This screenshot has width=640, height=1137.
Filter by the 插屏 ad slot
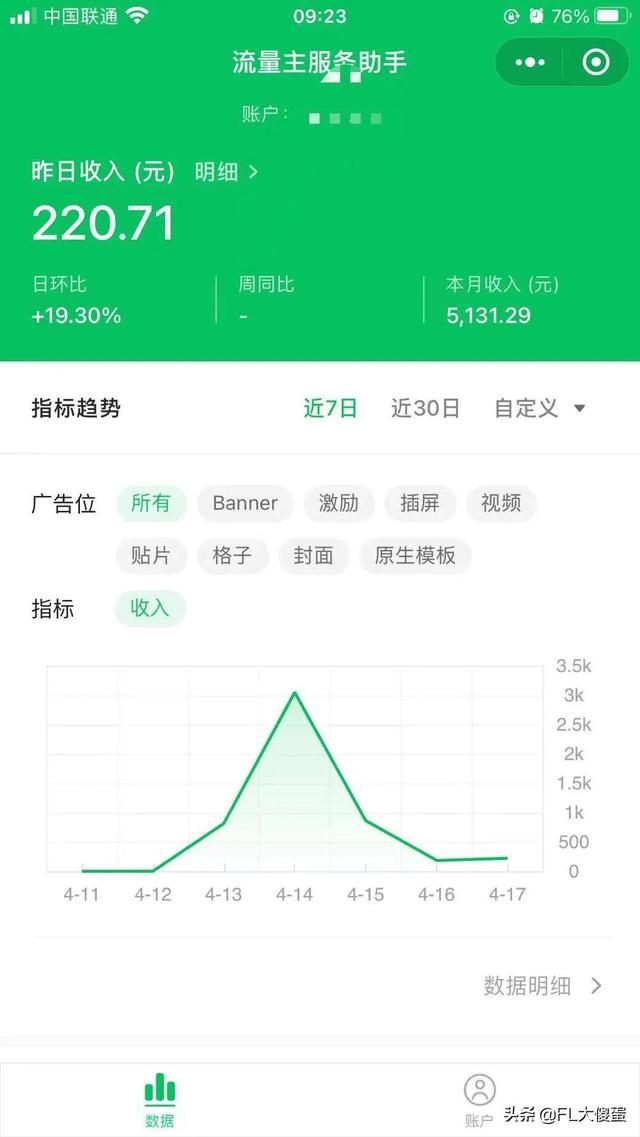420,503
